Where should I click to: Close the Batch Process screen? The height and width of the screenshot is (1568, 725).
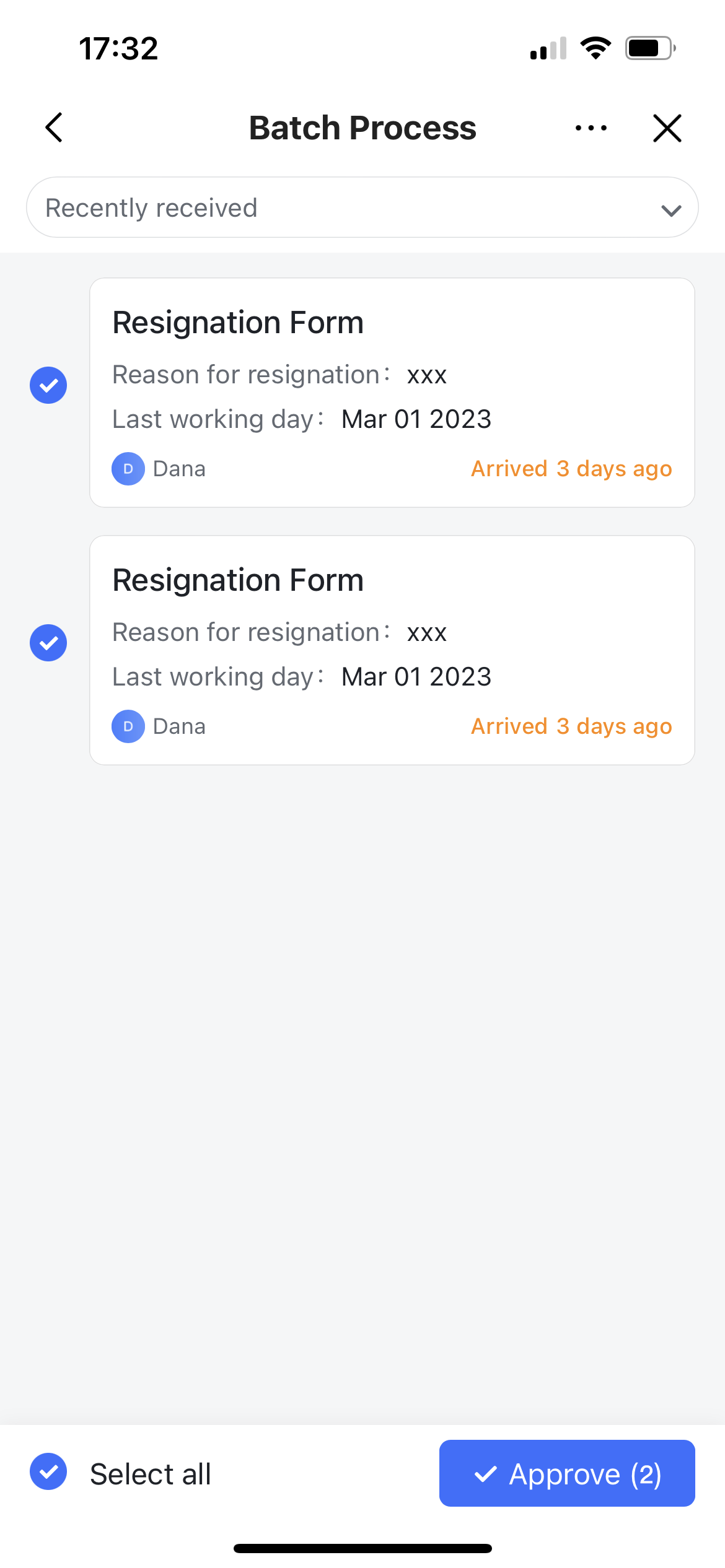tap(667, 128)
